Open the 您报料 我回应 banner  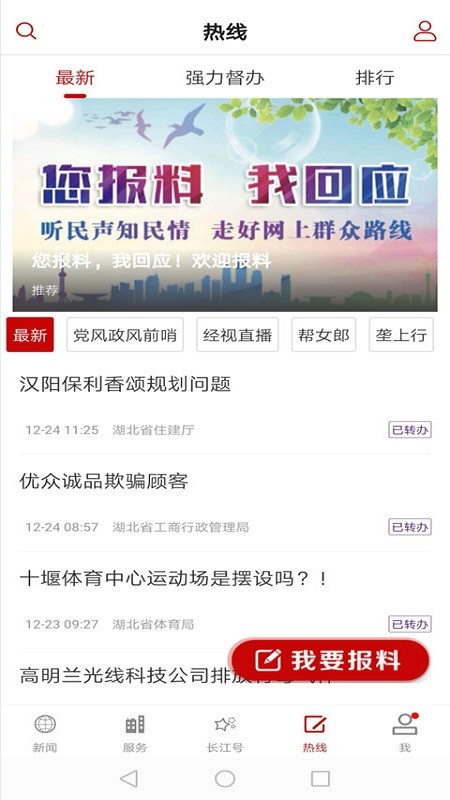click(x=225, y=205)
